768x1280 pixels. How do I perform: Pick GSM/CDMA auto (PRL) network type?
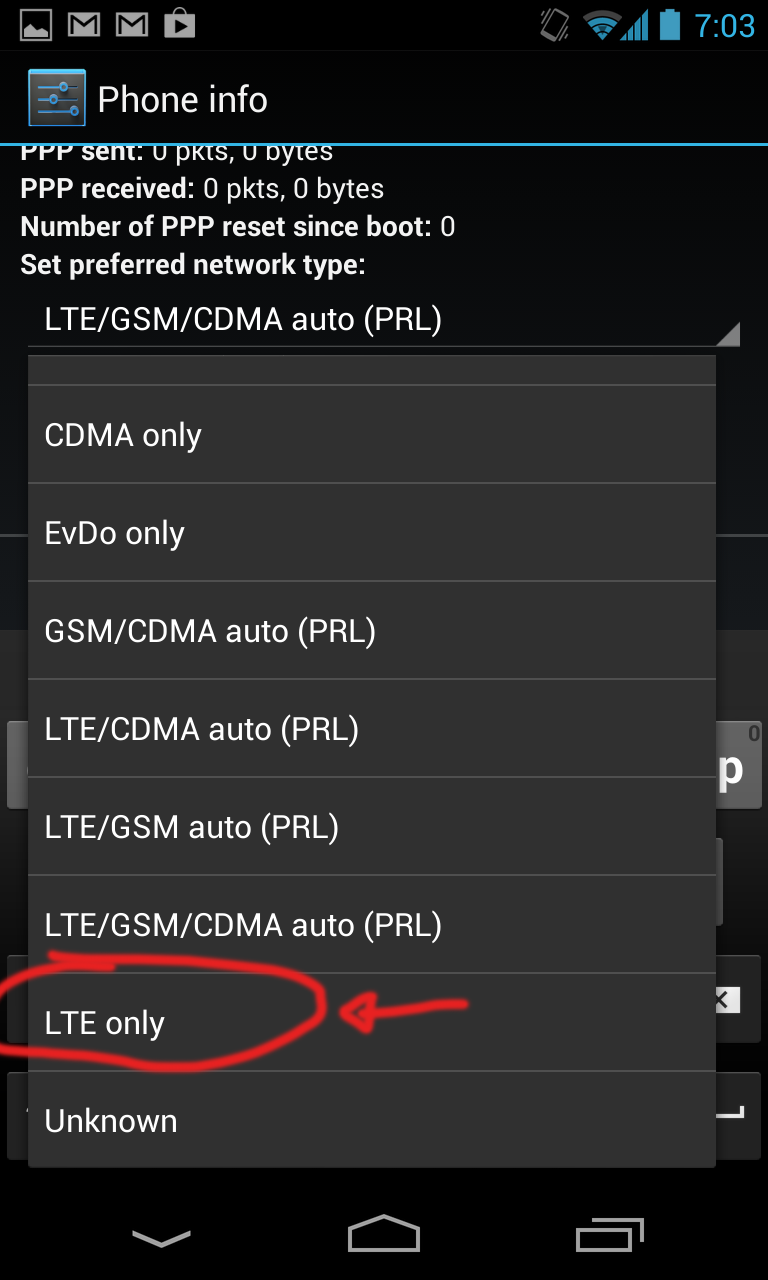[370, 631]
